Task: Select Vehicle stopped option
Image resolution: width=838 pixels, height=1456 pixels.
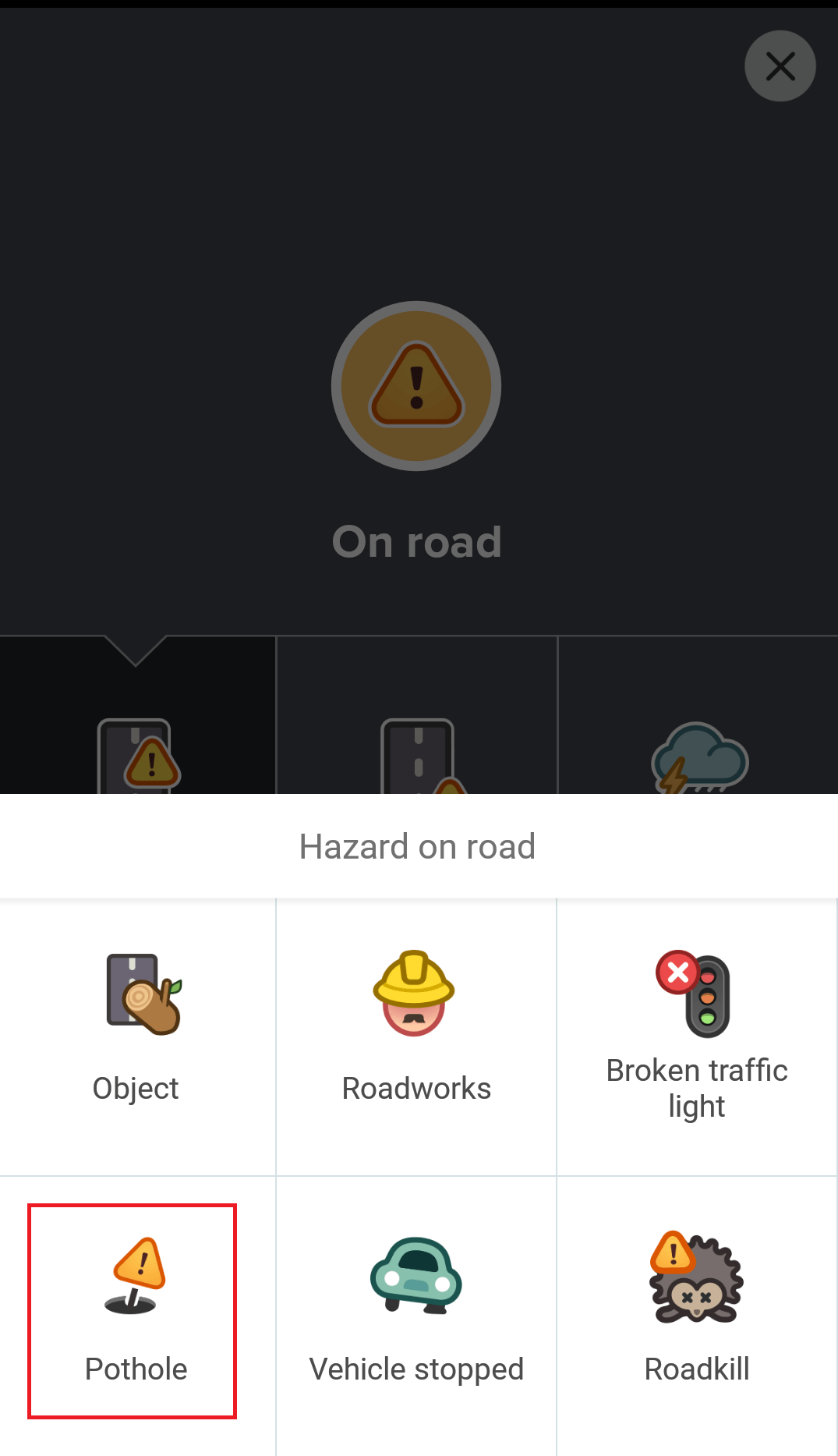Action: pos(416,1316)
